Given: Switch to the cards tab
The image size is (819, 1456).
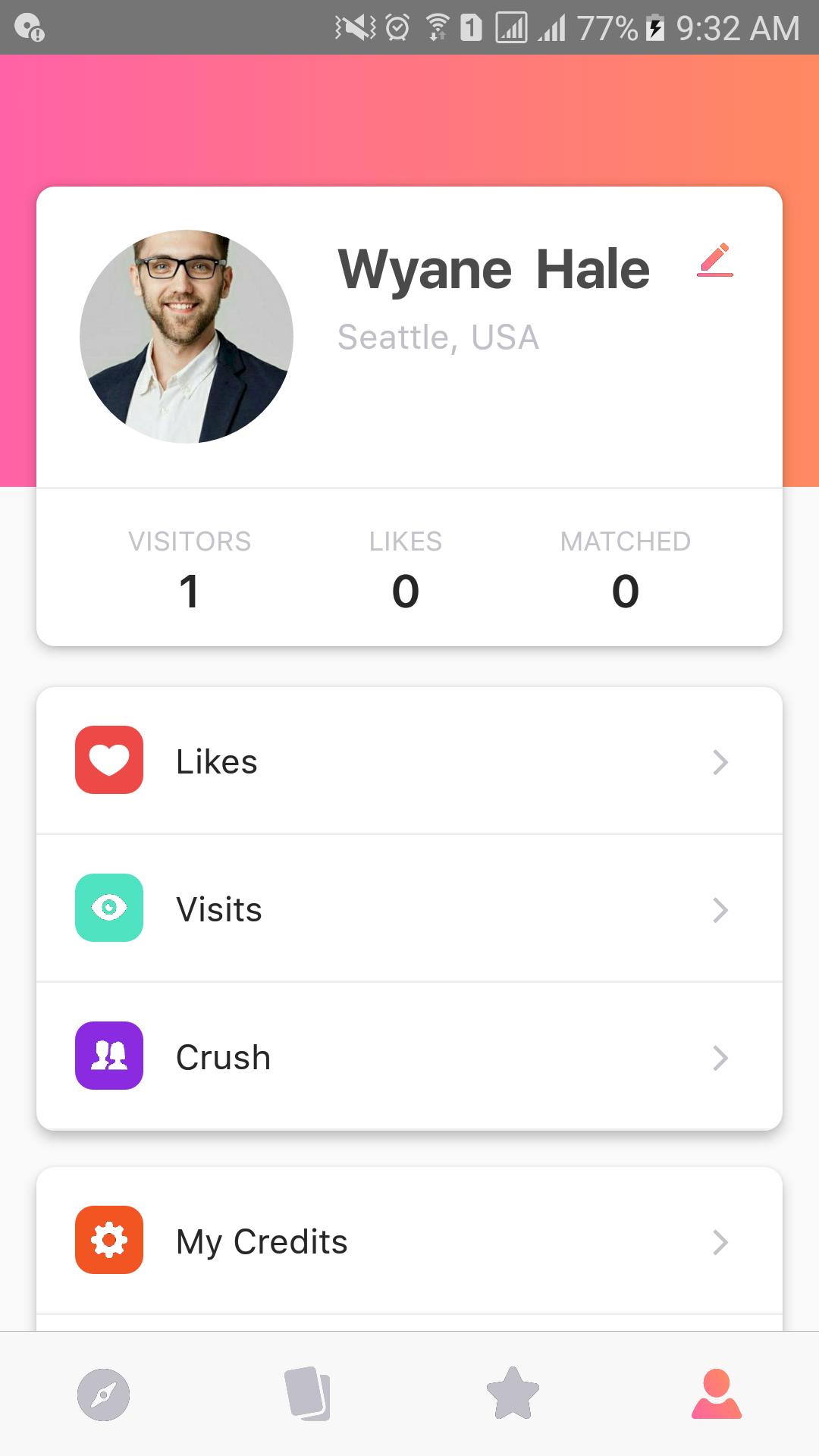Looking at the screenshot, I should [308, 1394].
